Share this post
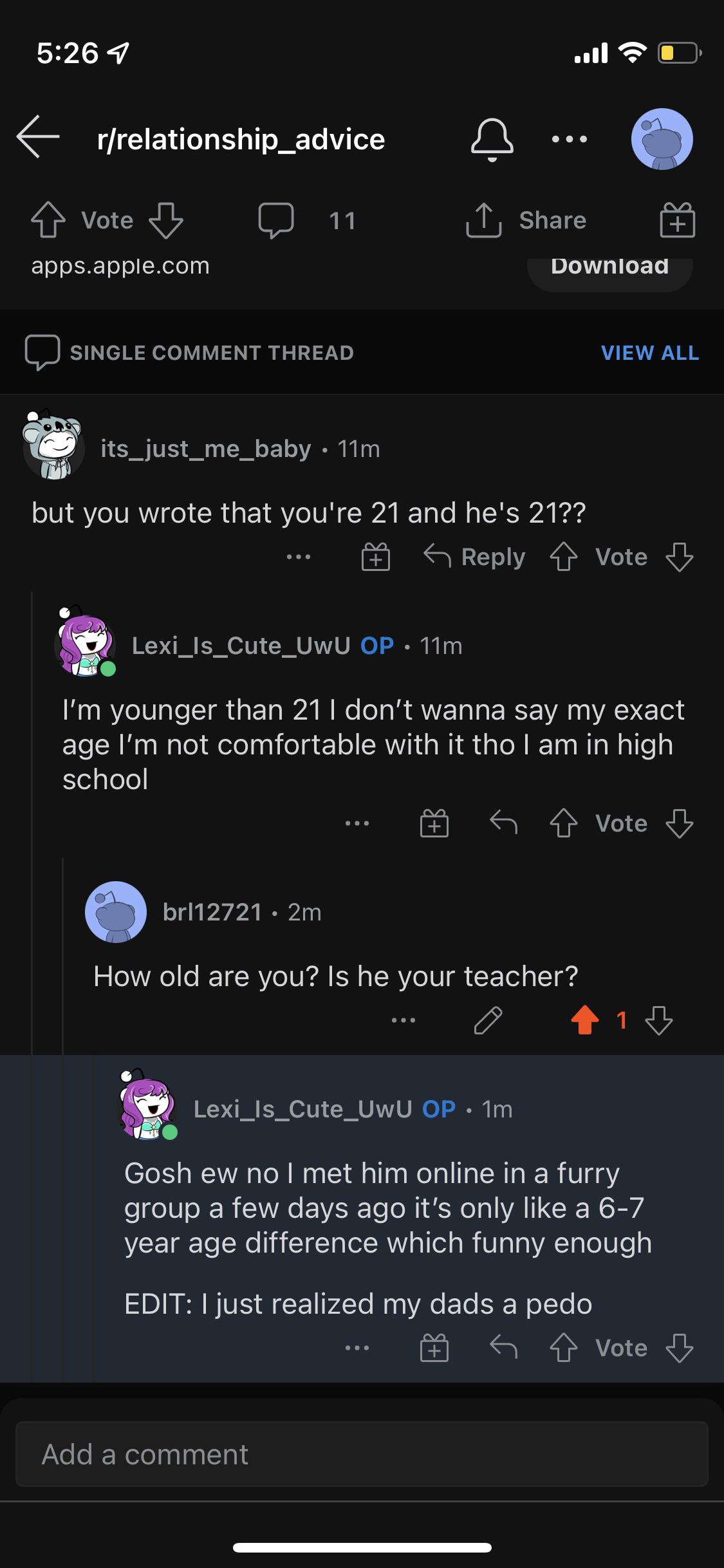The height and width of the screenshot is (1568, 724). (526, 221)
